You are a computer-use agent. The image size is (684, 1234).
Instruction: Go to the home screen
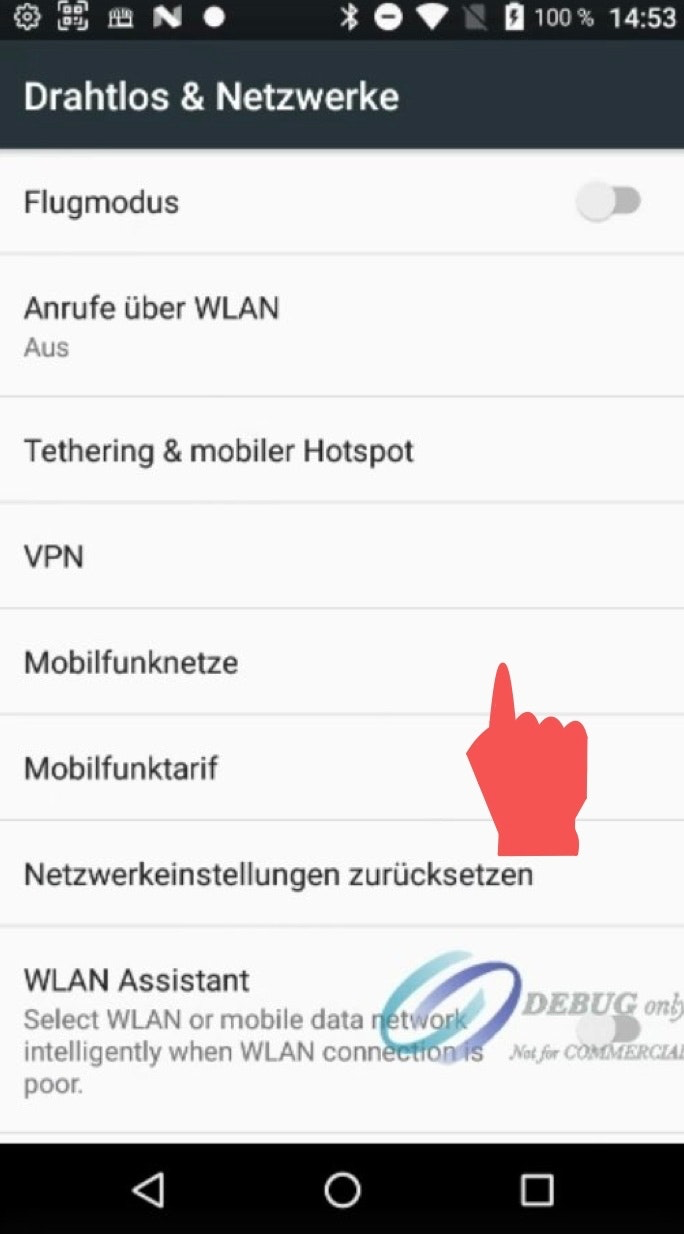tap(342, 1189)
